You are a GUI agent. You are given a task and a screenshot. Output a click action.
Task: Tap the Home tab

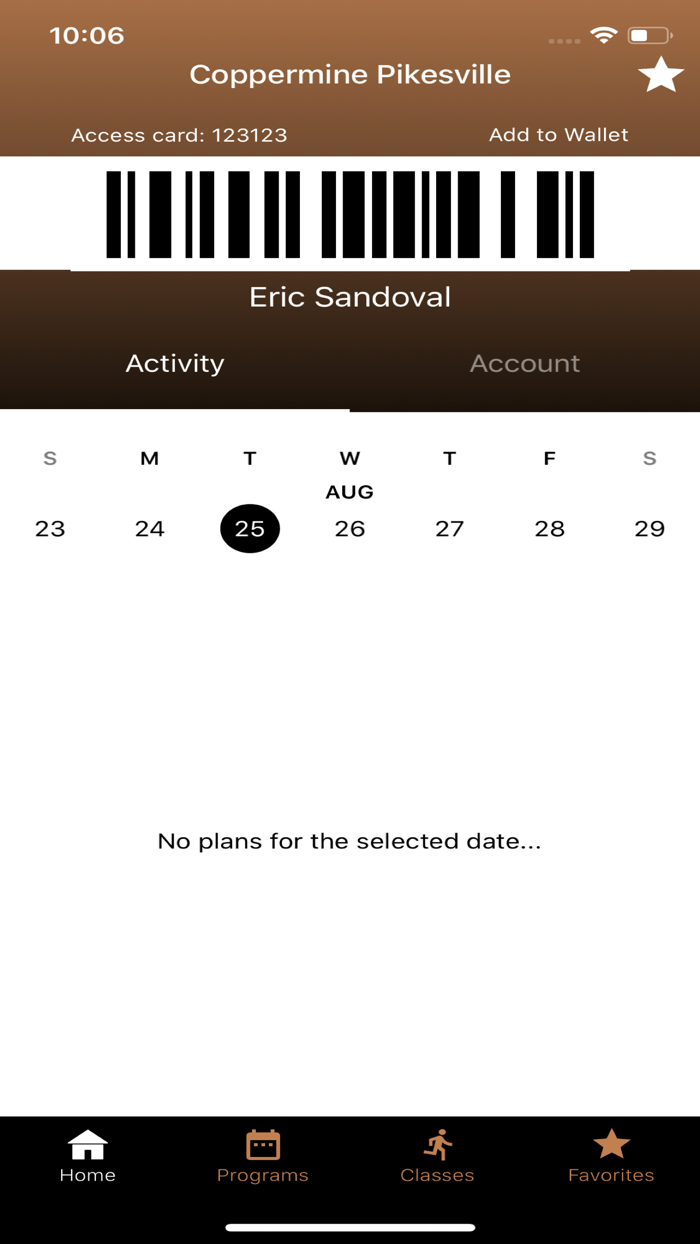(88, 1157)
